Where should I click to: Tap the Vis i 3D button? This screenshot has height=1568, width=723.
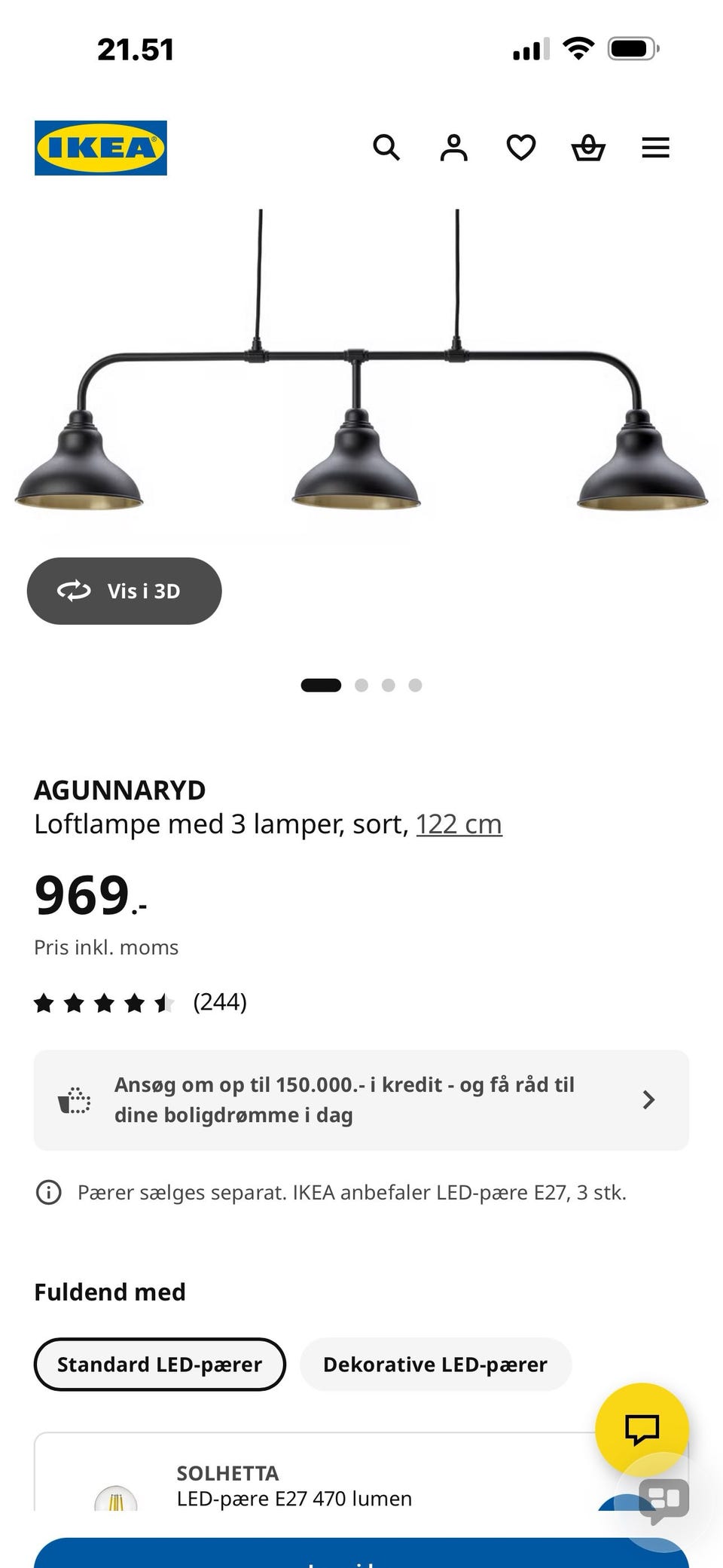coord(124,591)
